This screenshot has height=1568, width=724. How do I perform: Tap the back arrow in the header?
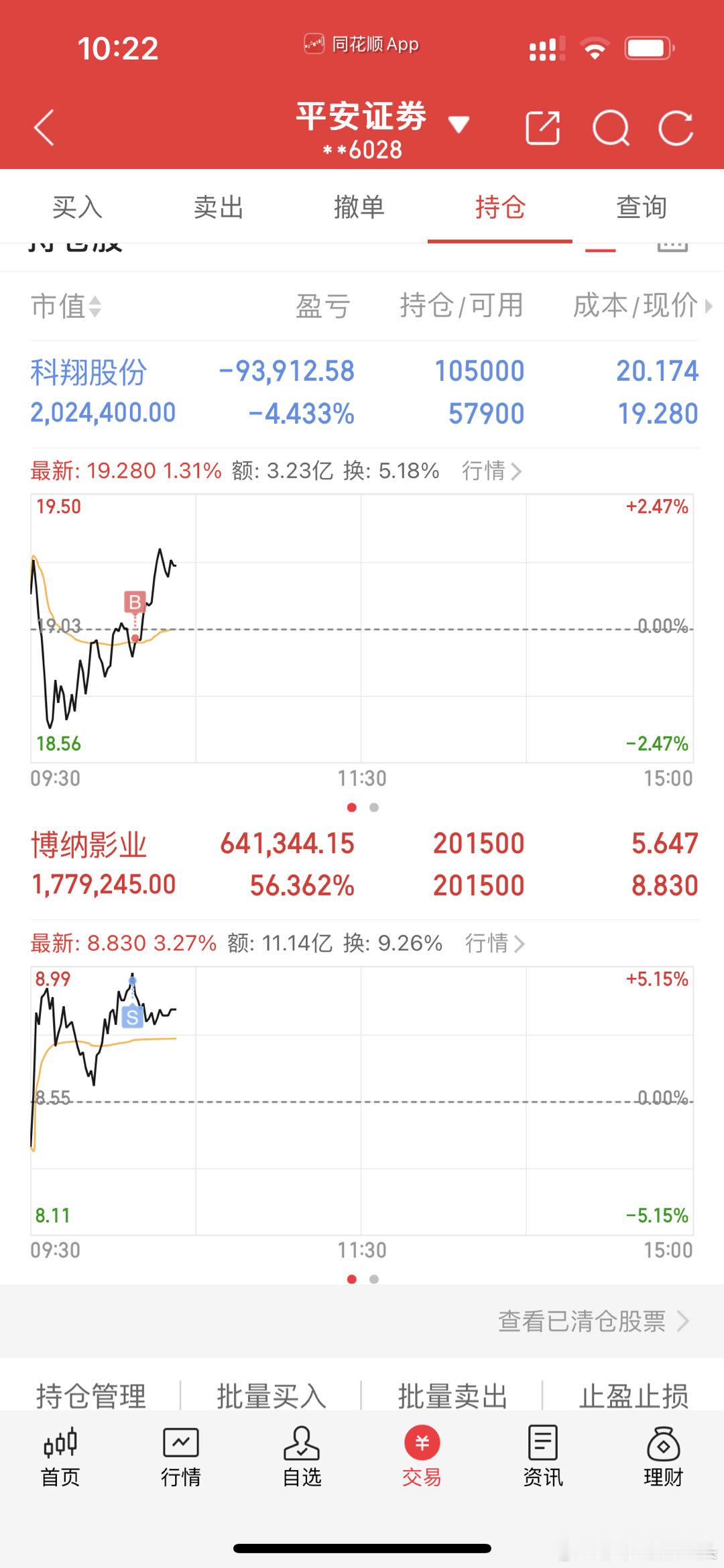[43, 127]
